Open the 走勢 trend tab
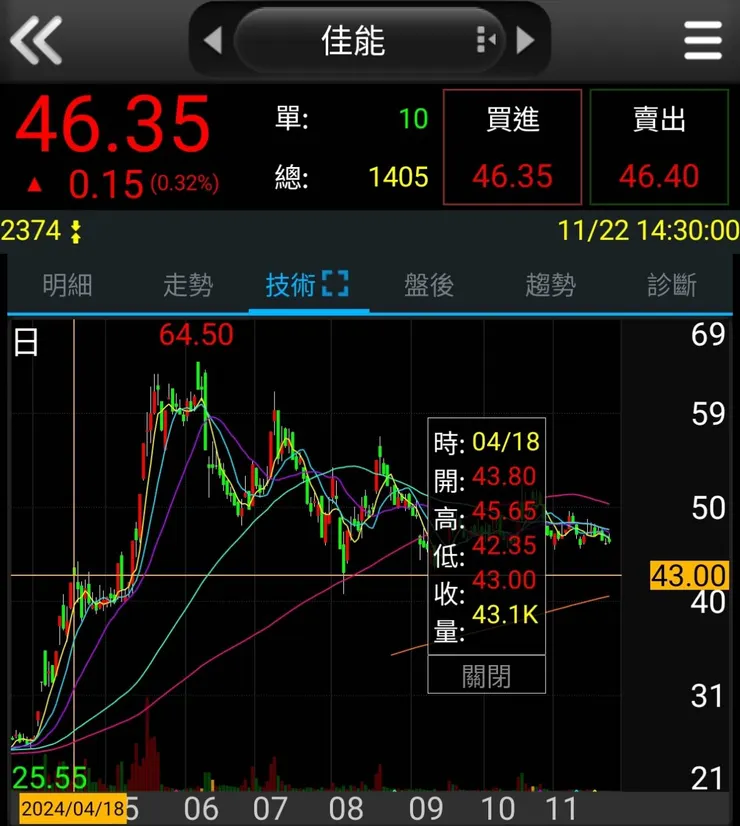The width and height of the screenshot is (740, 826). pos(188,284)
